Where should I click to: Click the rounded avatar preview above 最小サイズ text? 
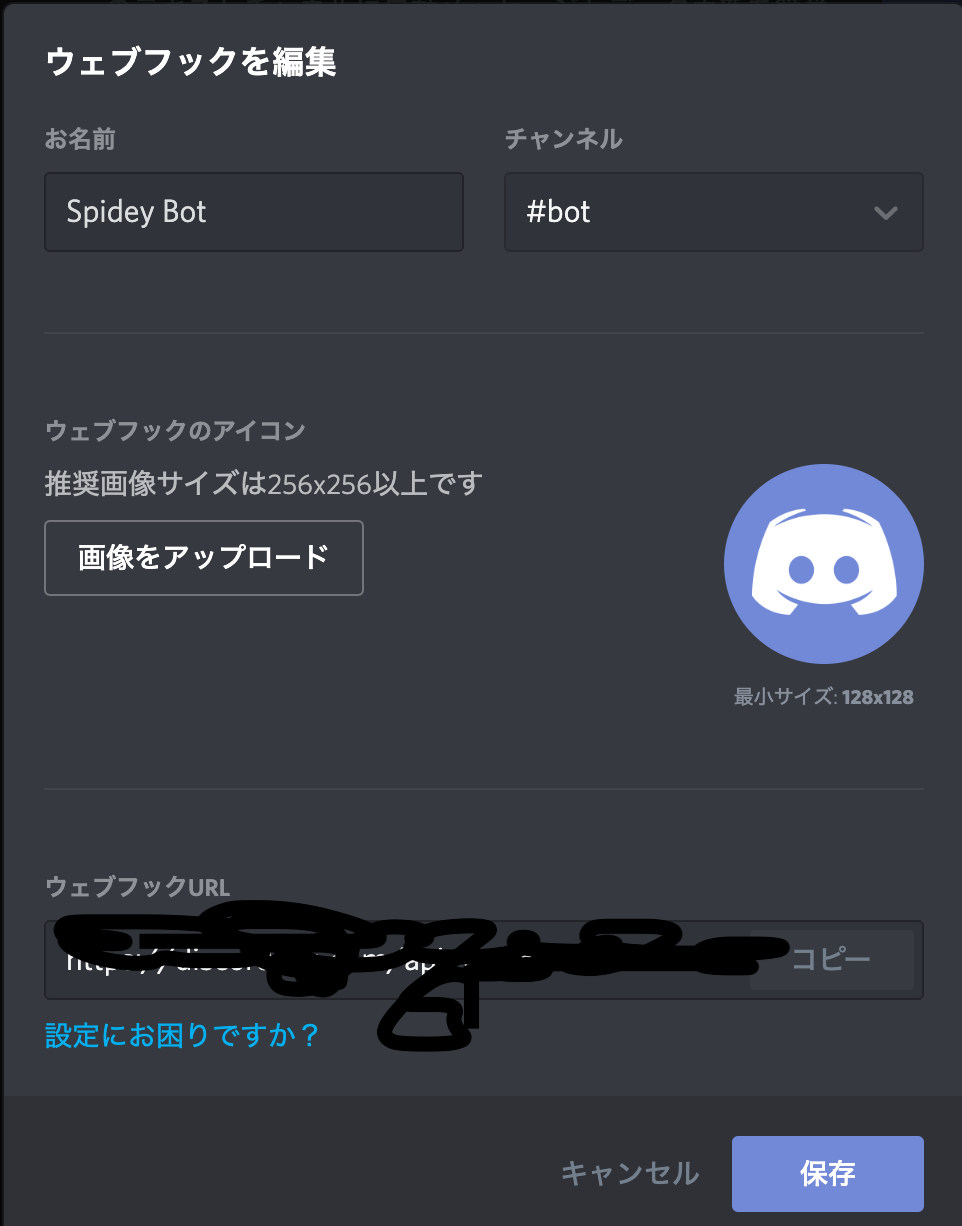click(823, 565)
